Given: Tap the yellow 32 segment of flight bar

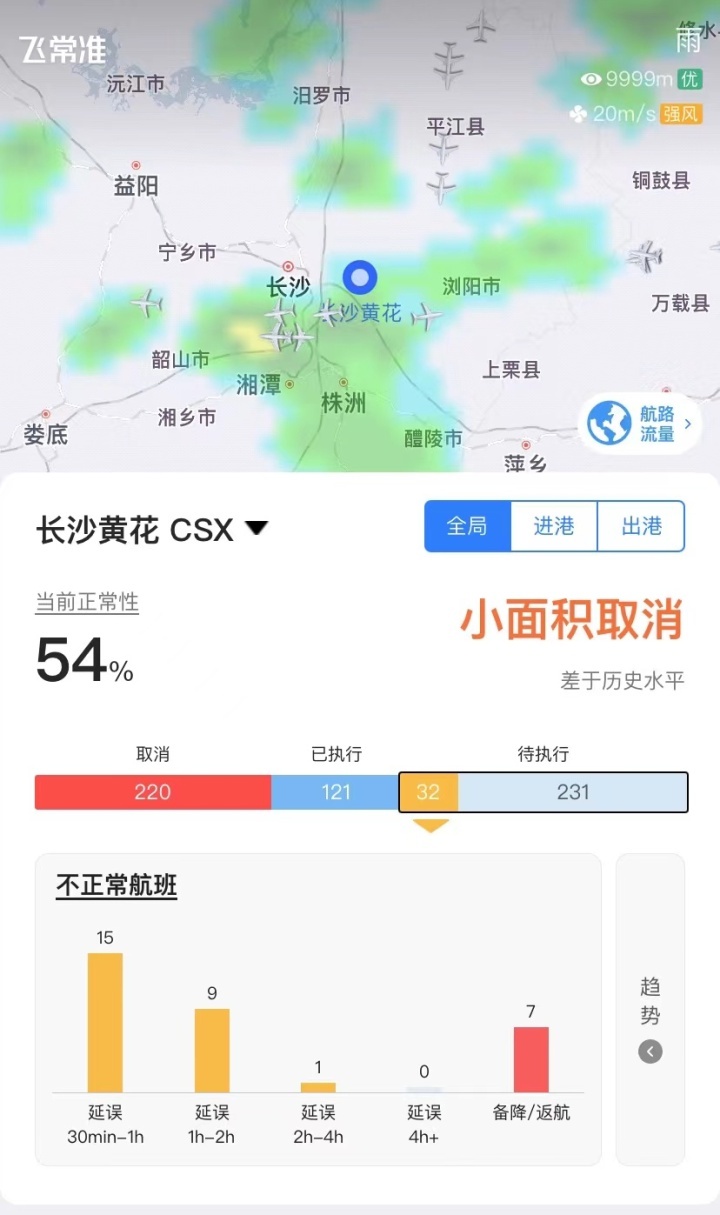Looking at the screenshot, I should click(428, 792).
